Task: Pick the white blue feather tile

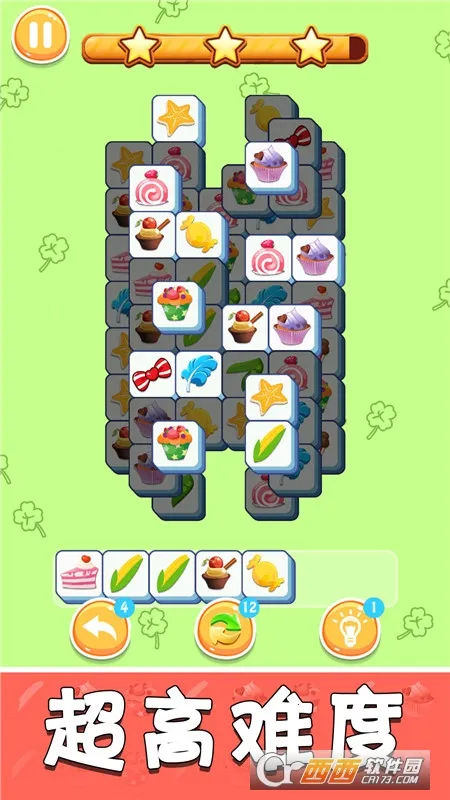Action: click(199, 375)
